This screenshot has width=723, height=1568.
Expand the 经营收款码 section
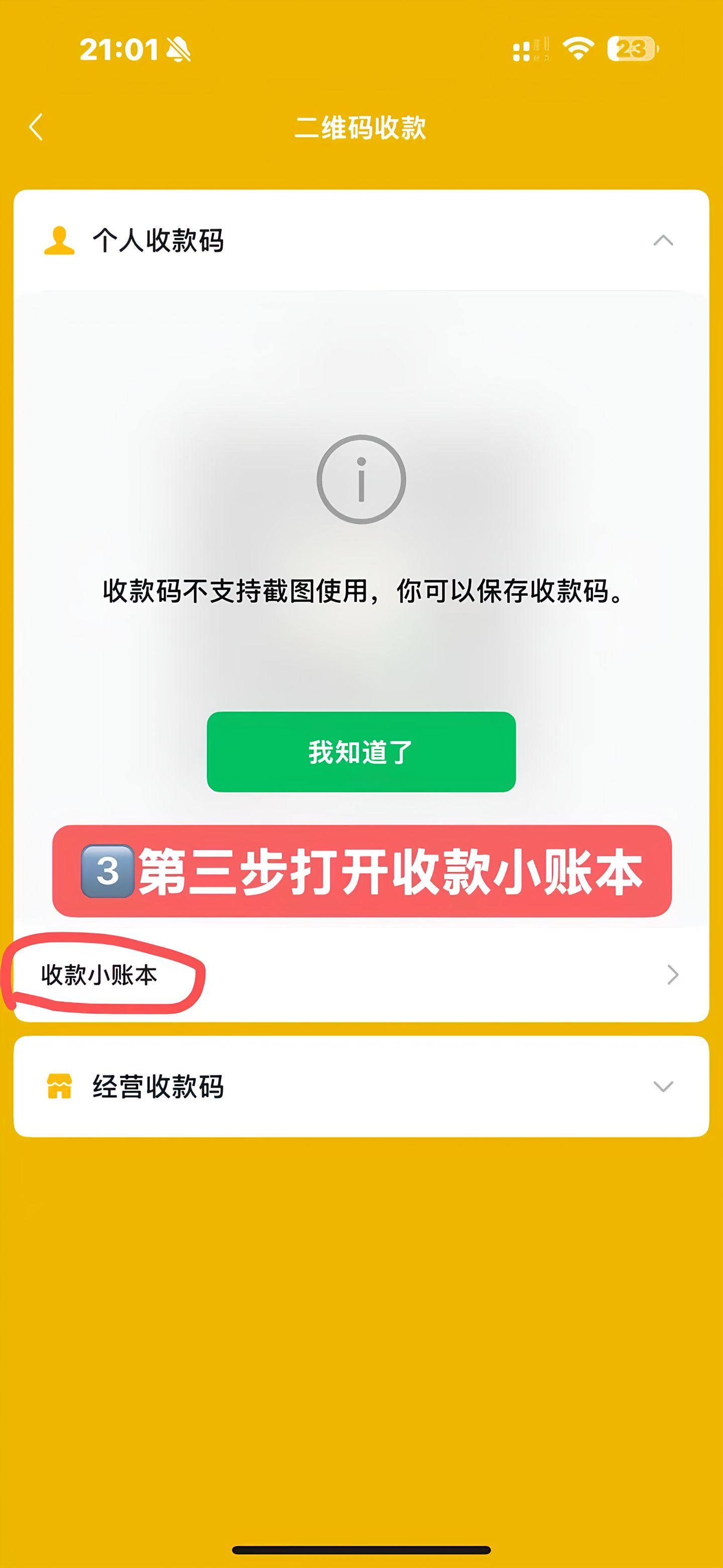pyautogui.click(x=662, y=1087)
